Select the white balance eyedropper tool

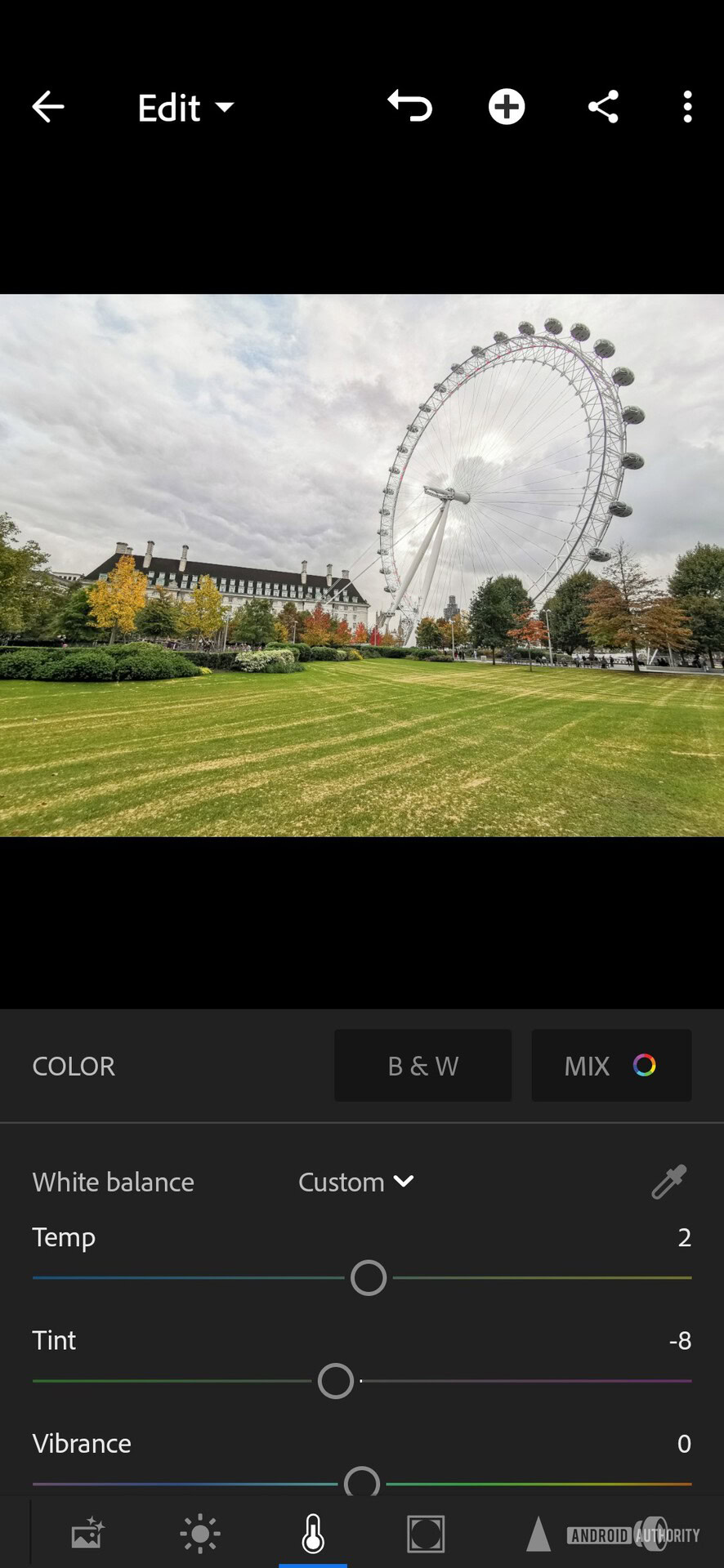668,1182
